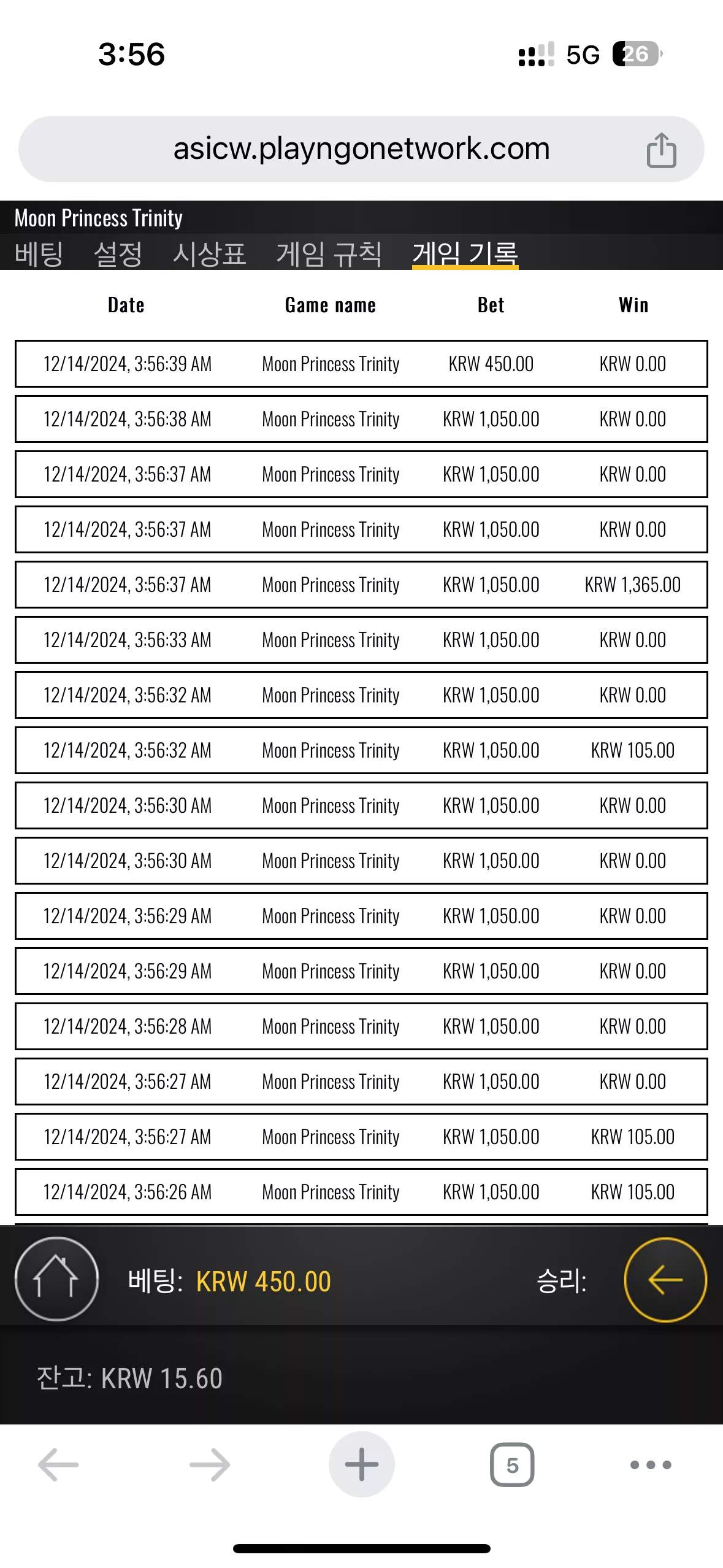Open the 3:56:39 AM KRW 450.00 bet record
Viewport: 723px width, 1568px height.
(x=361, y=364)
